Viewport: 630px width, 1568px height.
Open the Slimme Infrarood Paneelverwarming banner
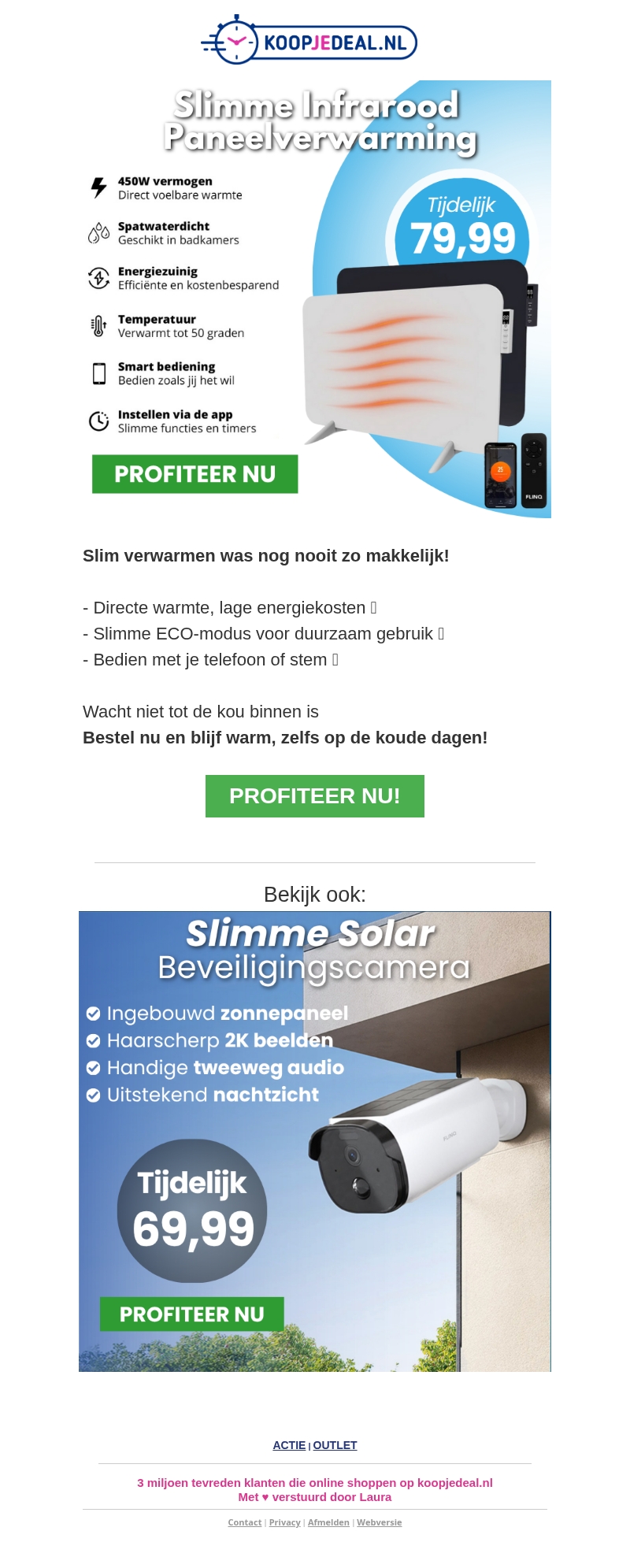[315, 299]
